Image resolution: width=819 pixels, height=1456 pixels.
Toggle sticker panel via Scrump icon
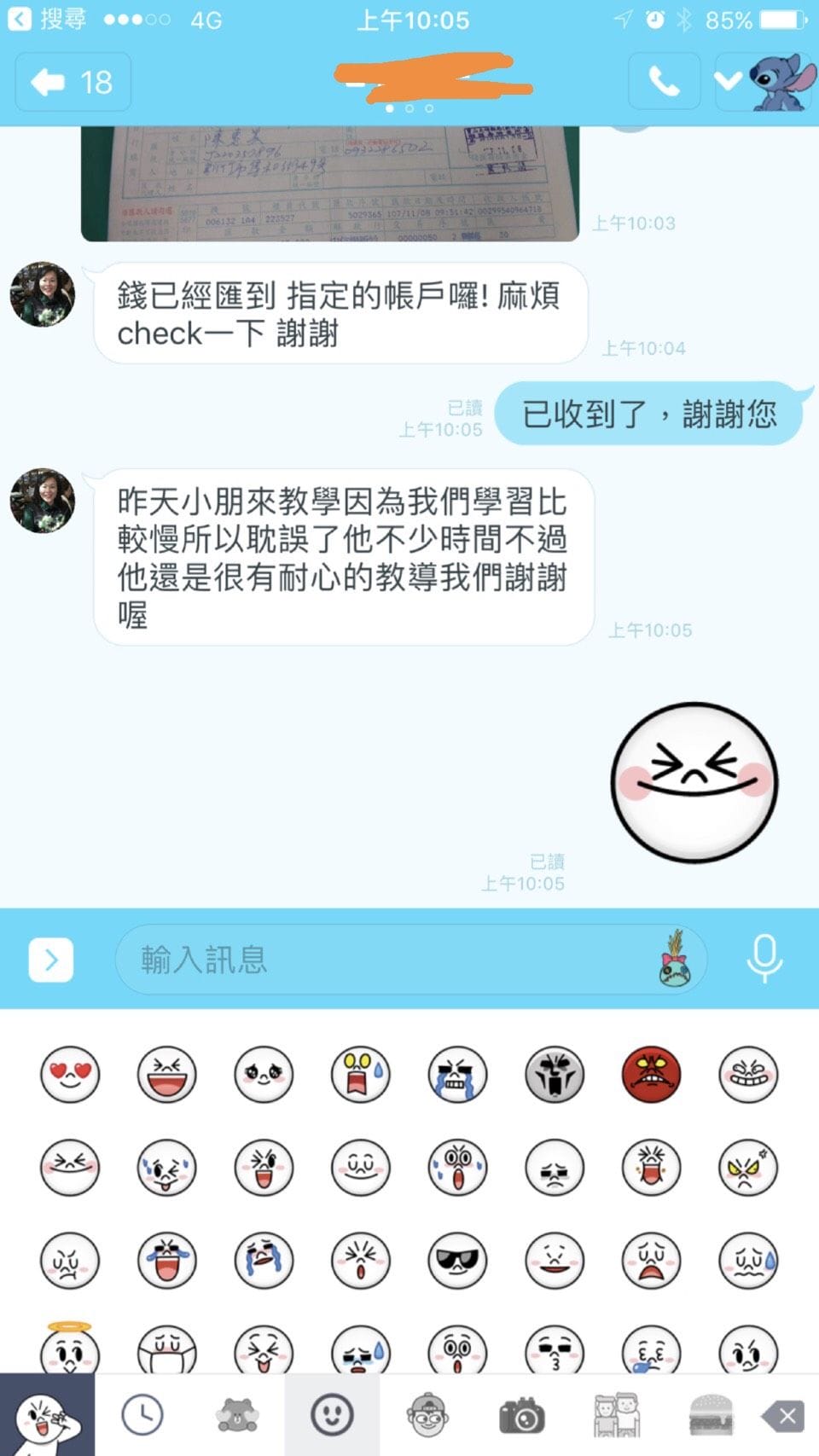click(x=676, y=960)
